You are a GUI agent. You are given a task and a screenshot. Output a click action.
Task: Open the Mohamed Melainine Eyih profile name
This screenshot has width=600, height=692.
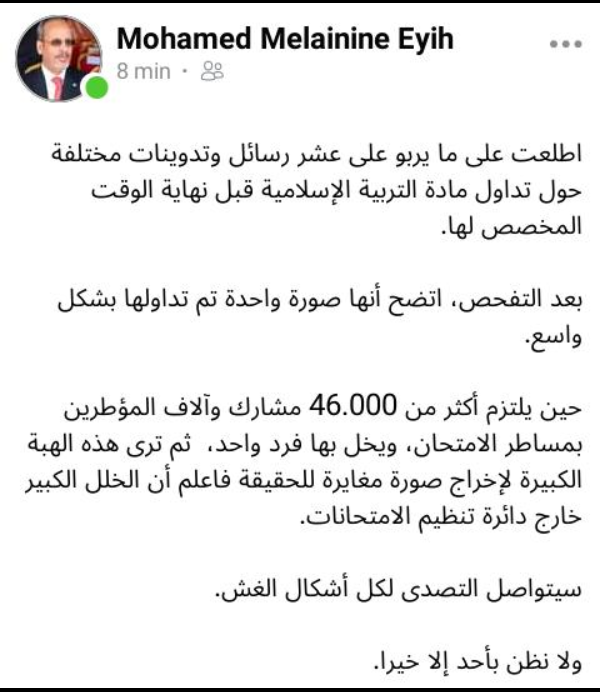pos(285,38)
